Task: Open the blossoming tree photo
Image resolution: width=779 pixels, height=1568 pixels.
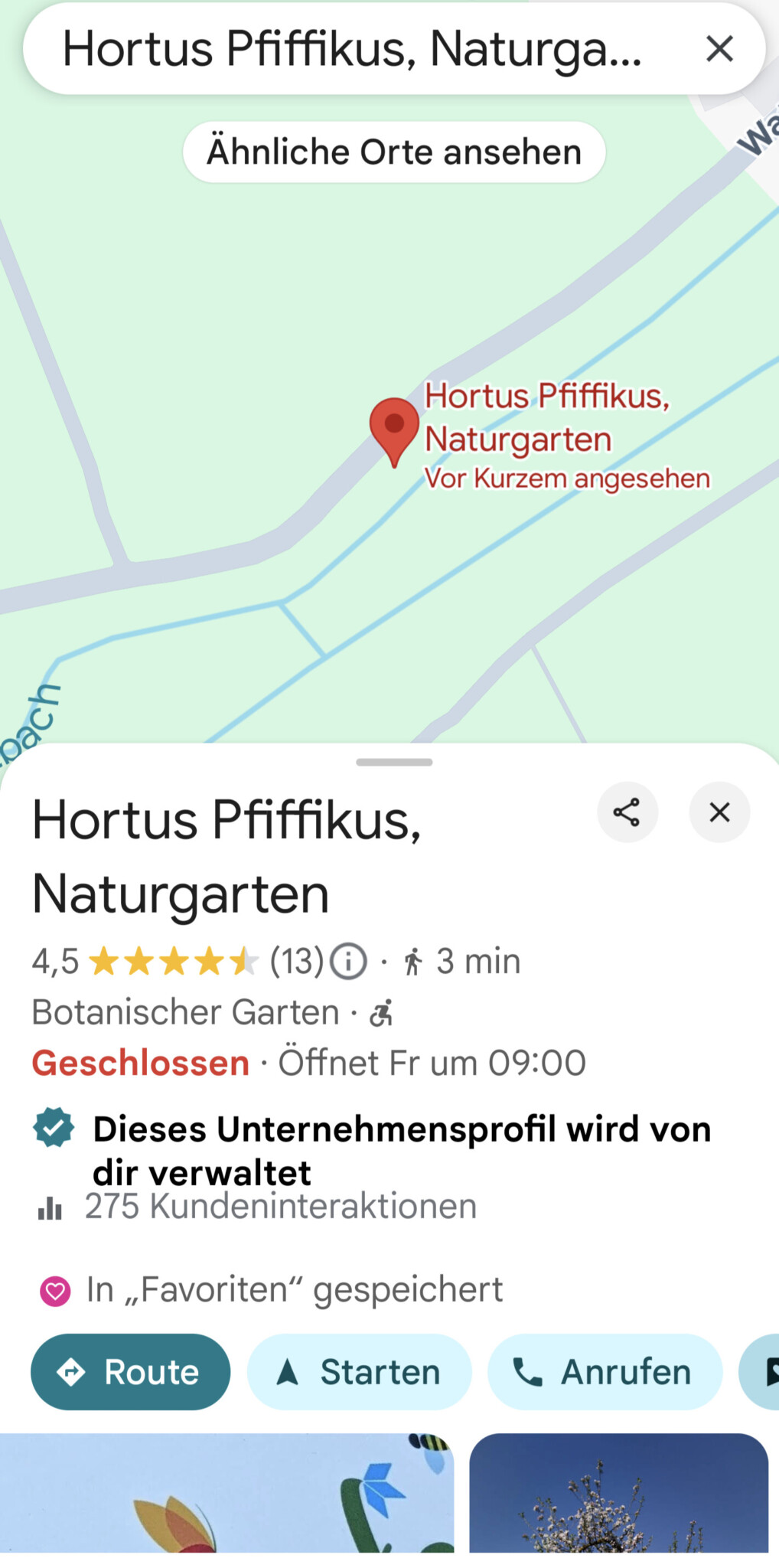Action: pyautogui.click(x=618, y=1493)
